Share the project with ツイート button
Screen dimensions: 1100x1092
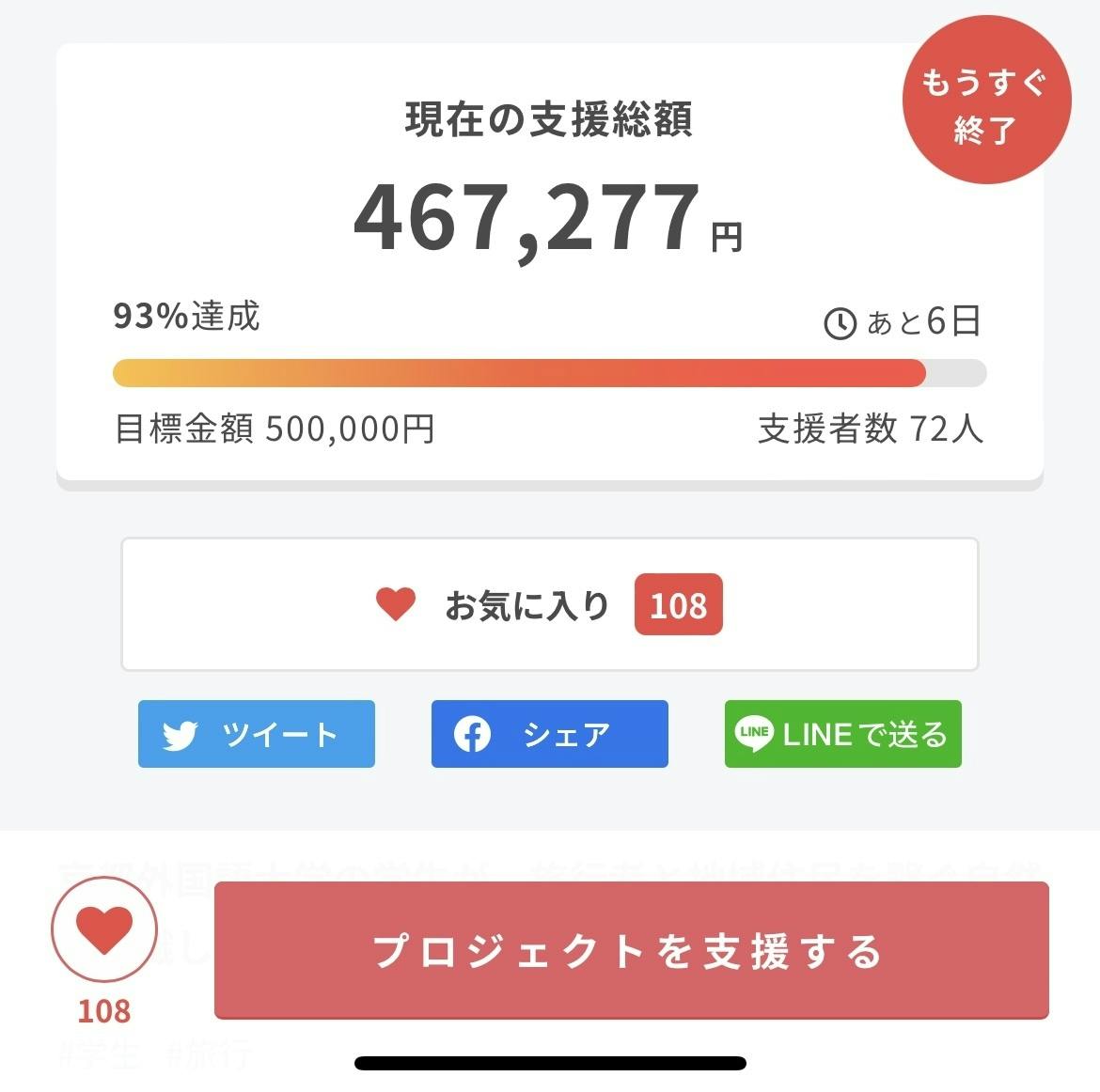click(256, 734)
